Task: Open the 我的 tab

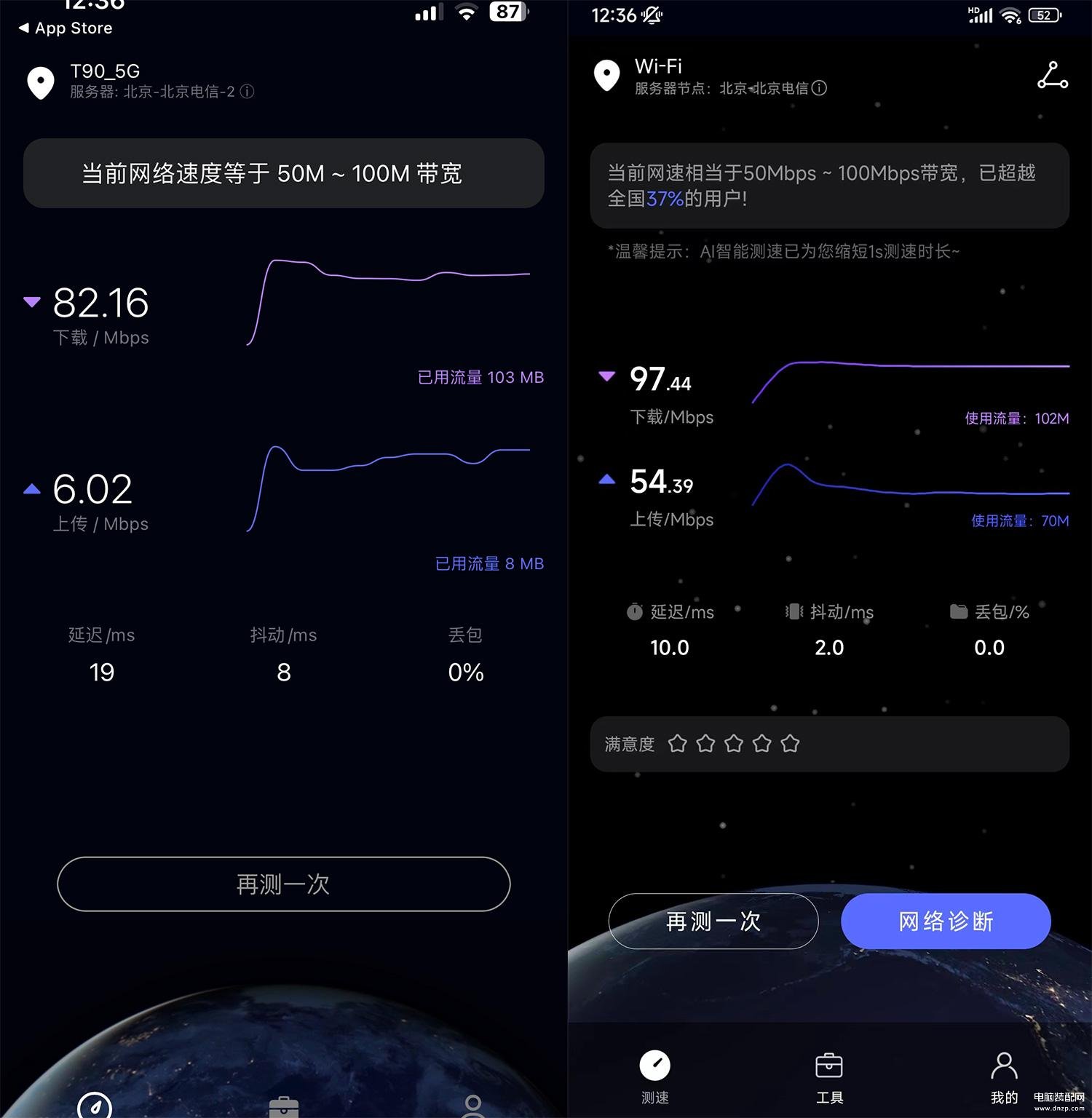Action: click(1004, 1077)
